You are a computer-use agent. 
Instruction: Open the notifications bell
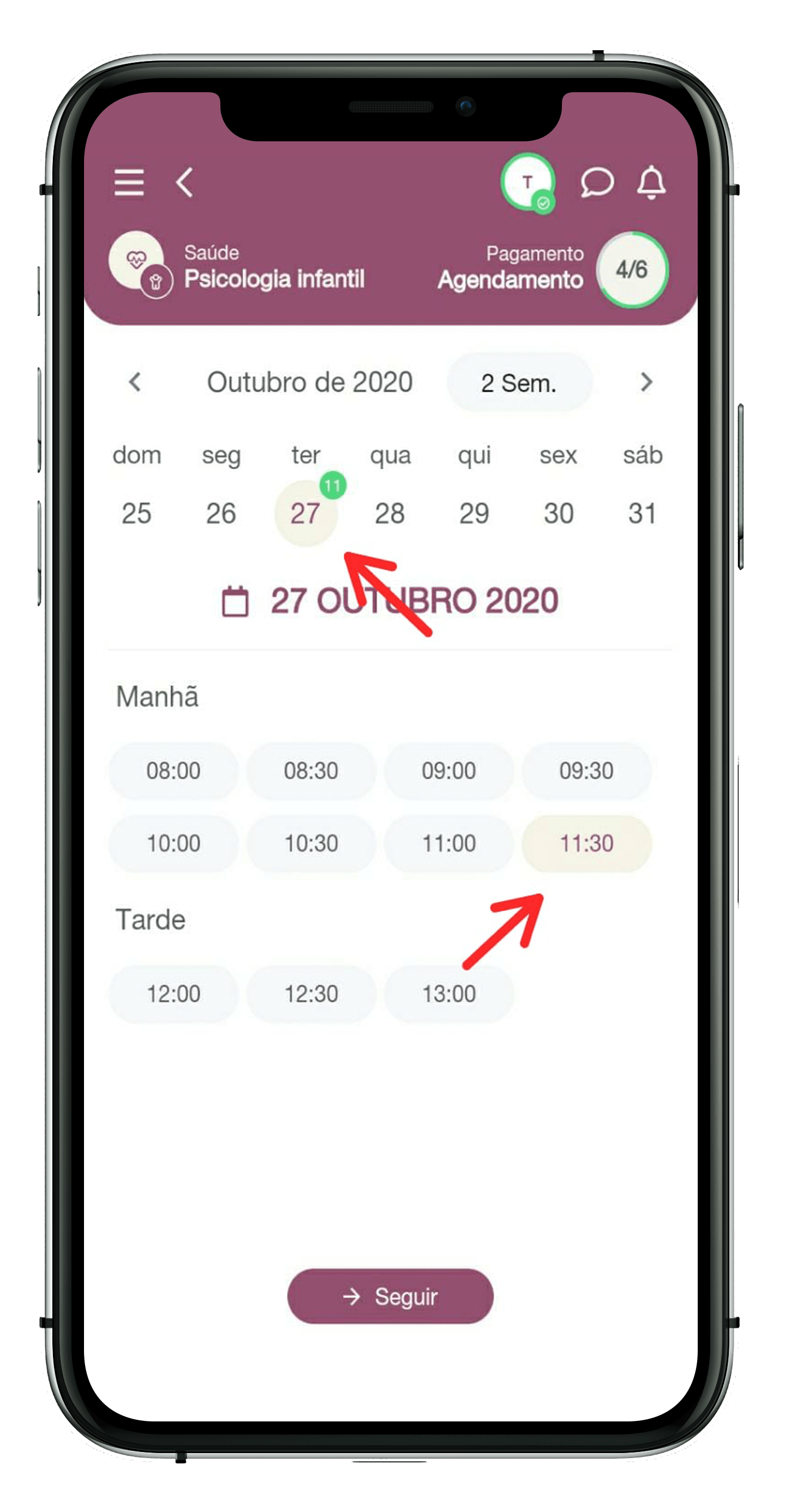(x=651, y=183)
